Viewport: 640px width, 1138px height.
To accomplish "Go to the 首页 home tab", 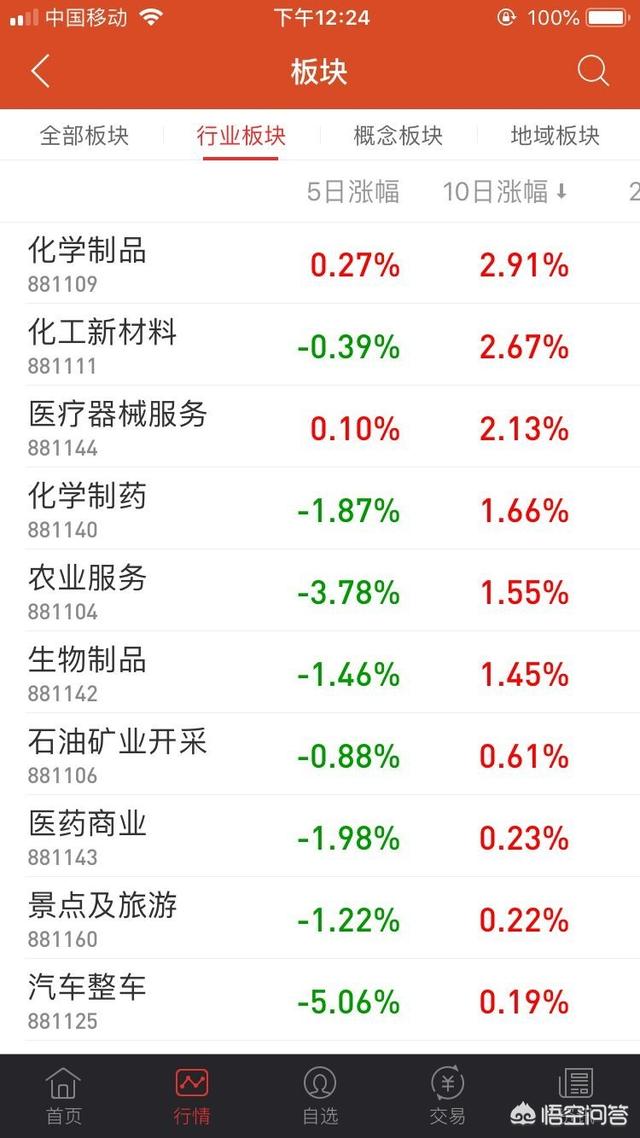I will click(63, 1096).
